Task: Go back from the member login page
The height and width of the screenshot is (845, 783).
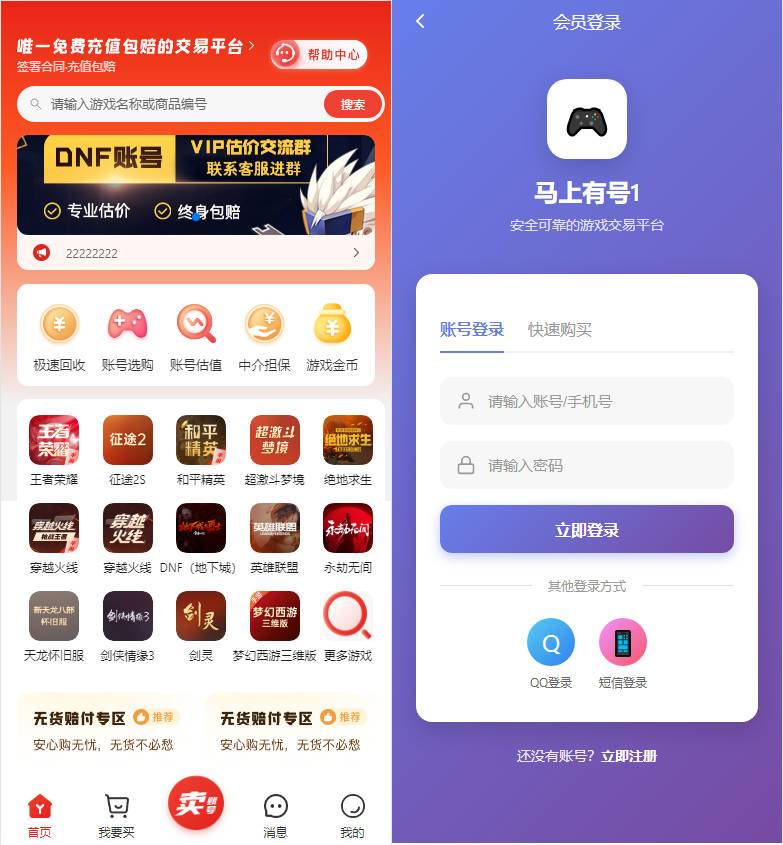Action: (420, 21)
